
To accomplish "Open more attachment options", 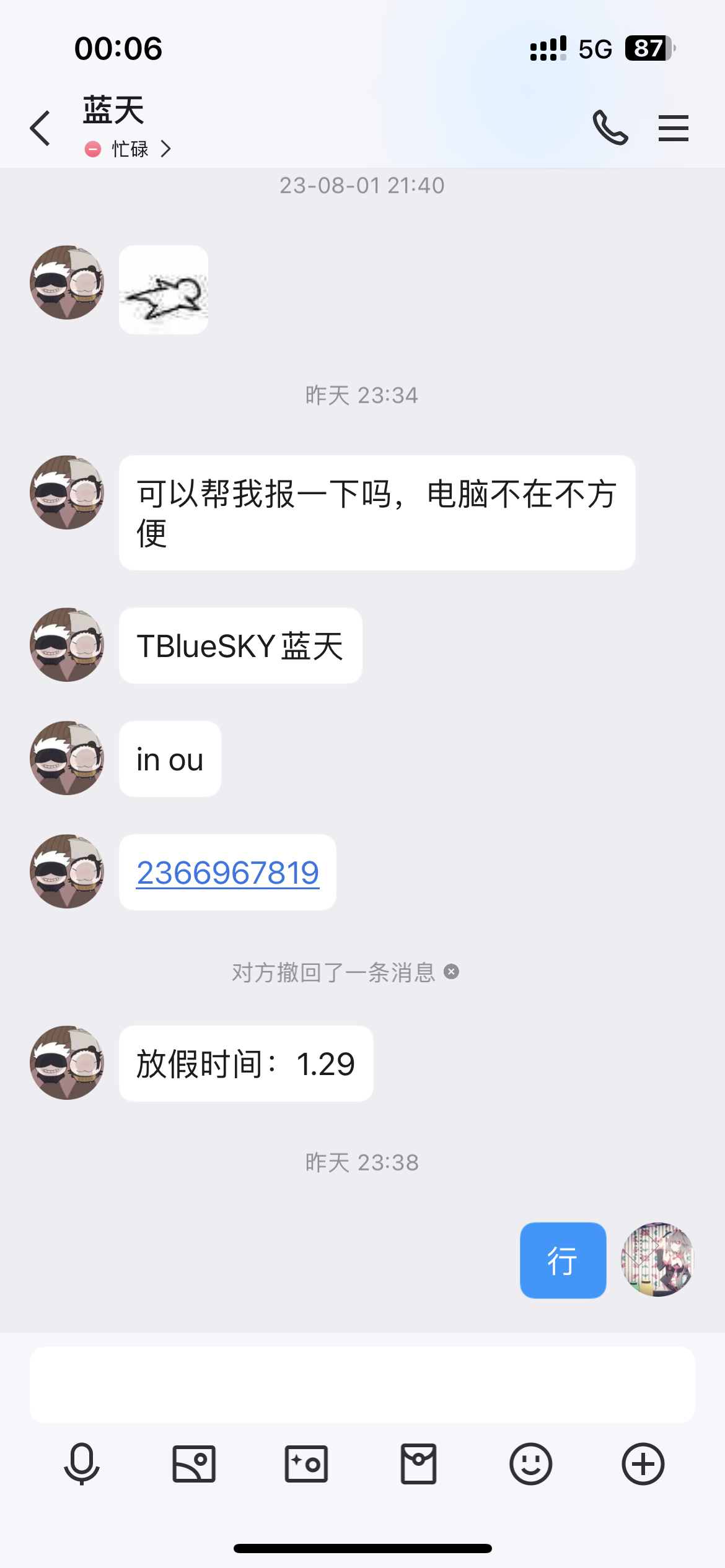I will [x=643, y=1464].
